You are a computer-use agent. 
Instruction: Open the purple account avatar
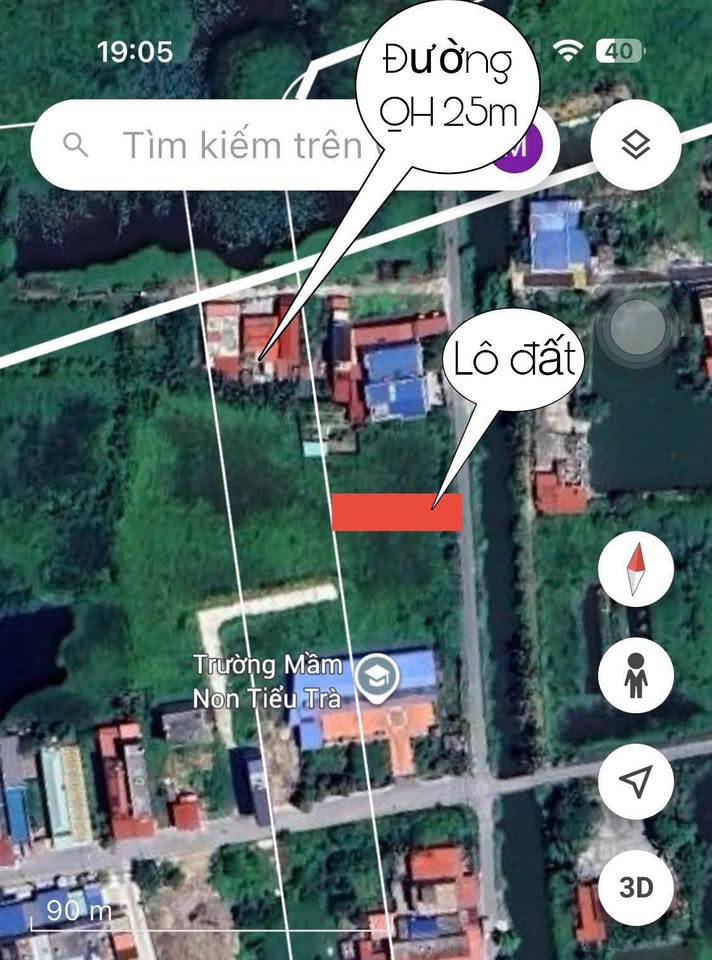click(x=527, y=146)
